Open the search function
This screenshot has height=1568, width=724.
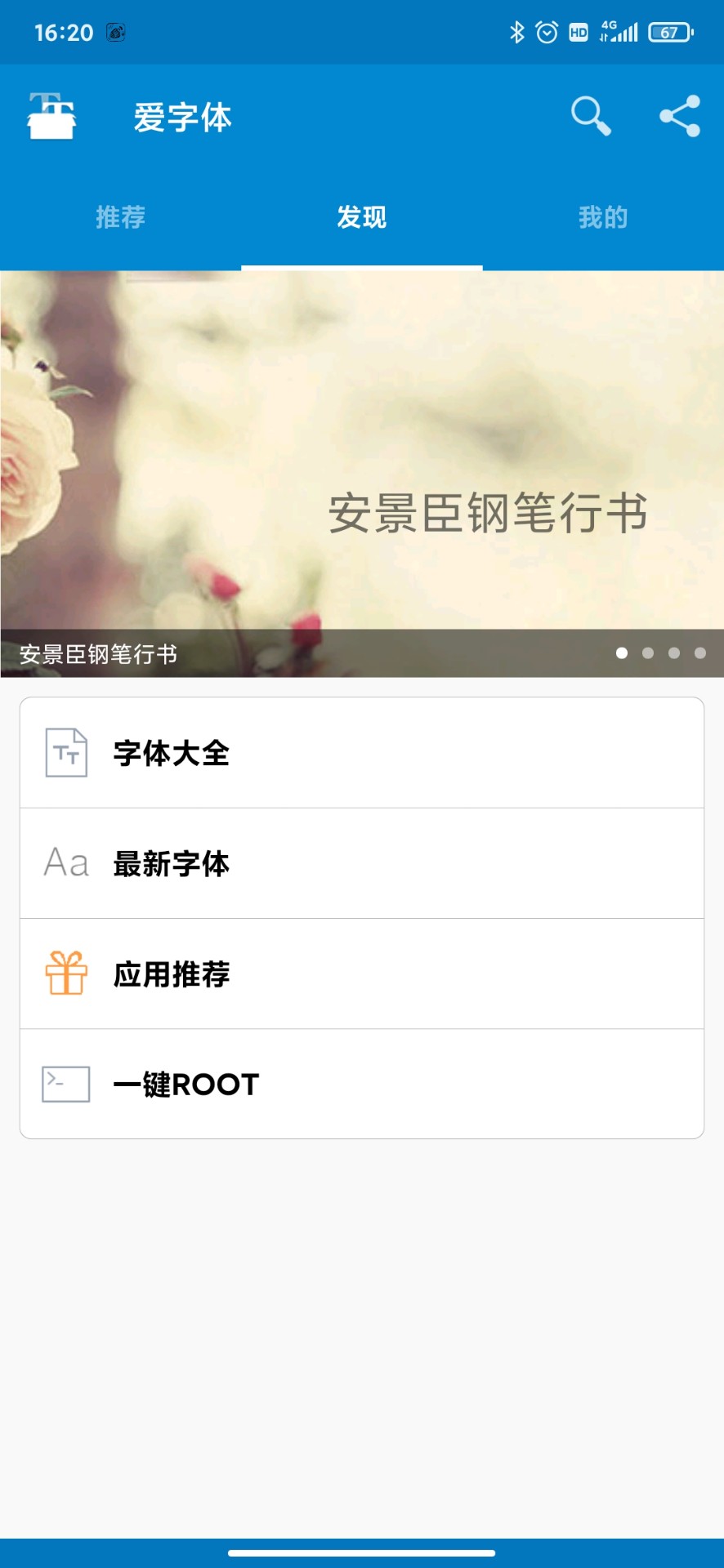(590, 116)
